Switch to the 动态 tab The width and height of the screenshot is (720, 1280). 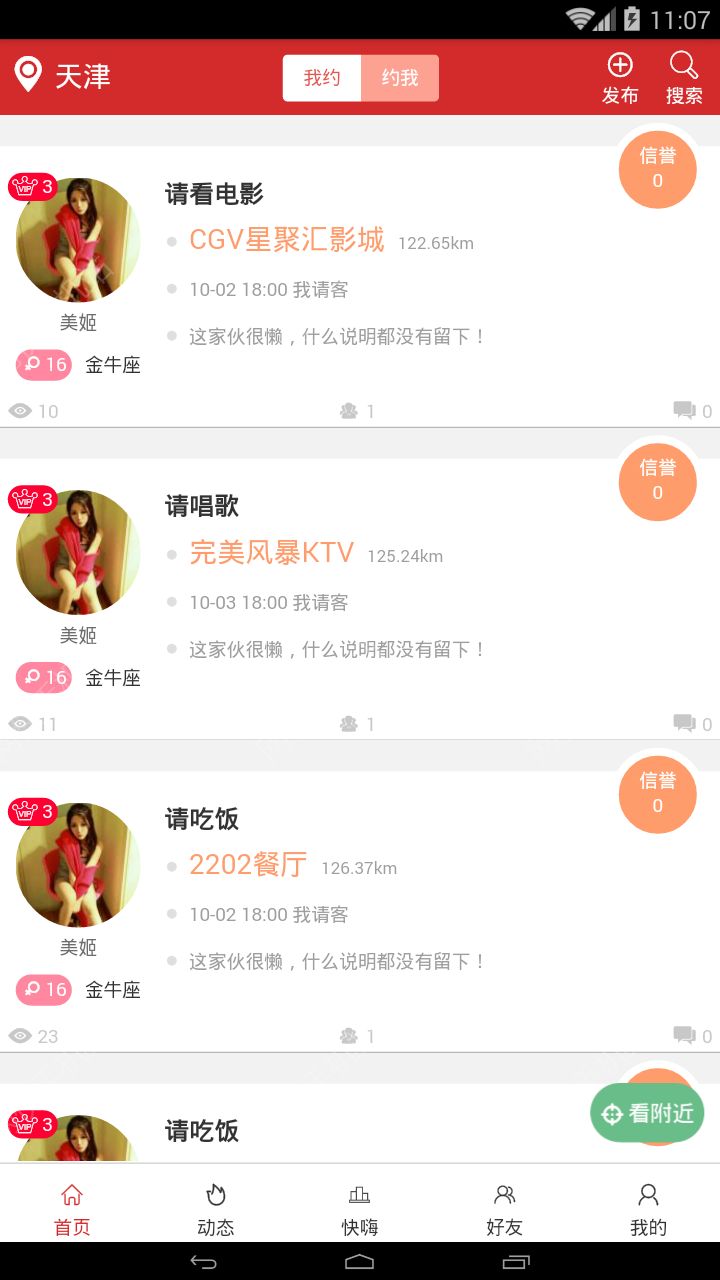[216, 1208]
